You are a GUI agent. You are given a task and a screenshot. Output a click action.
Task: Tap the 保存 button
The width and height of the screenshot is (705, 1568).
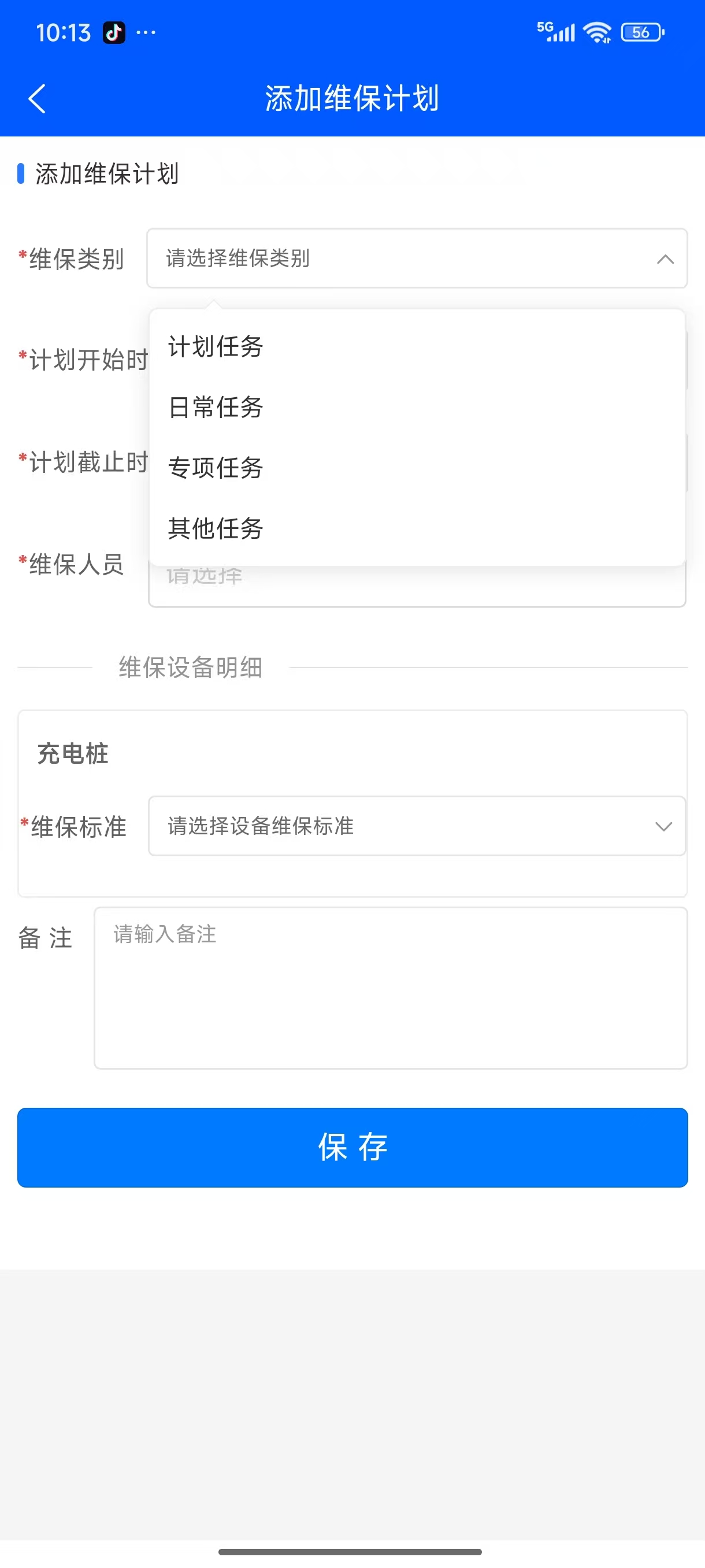(353, 1148)
